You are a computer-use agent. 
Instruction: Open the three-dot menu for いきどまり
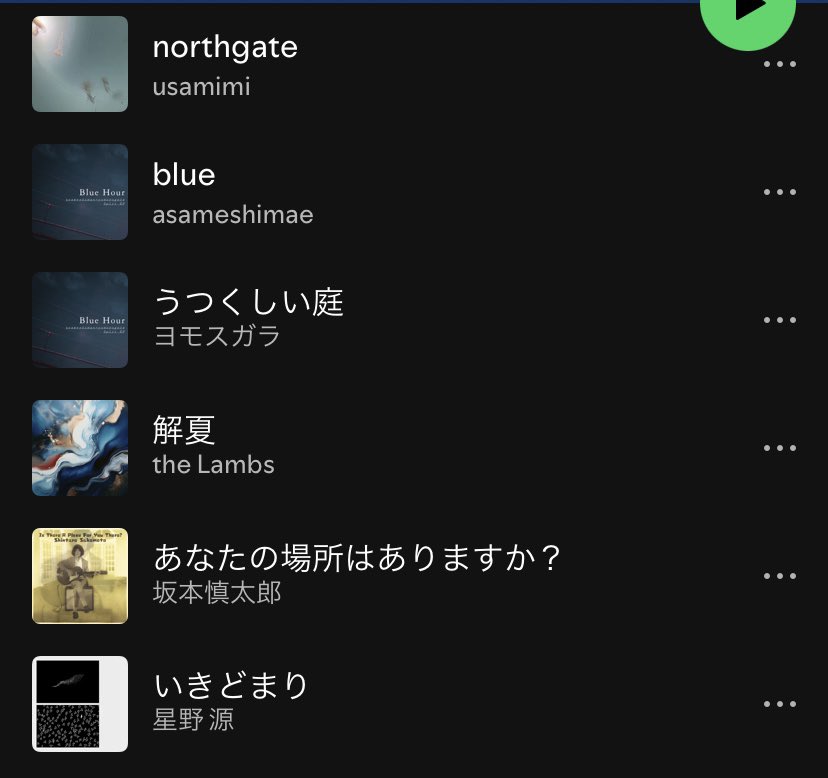[779, 704]
